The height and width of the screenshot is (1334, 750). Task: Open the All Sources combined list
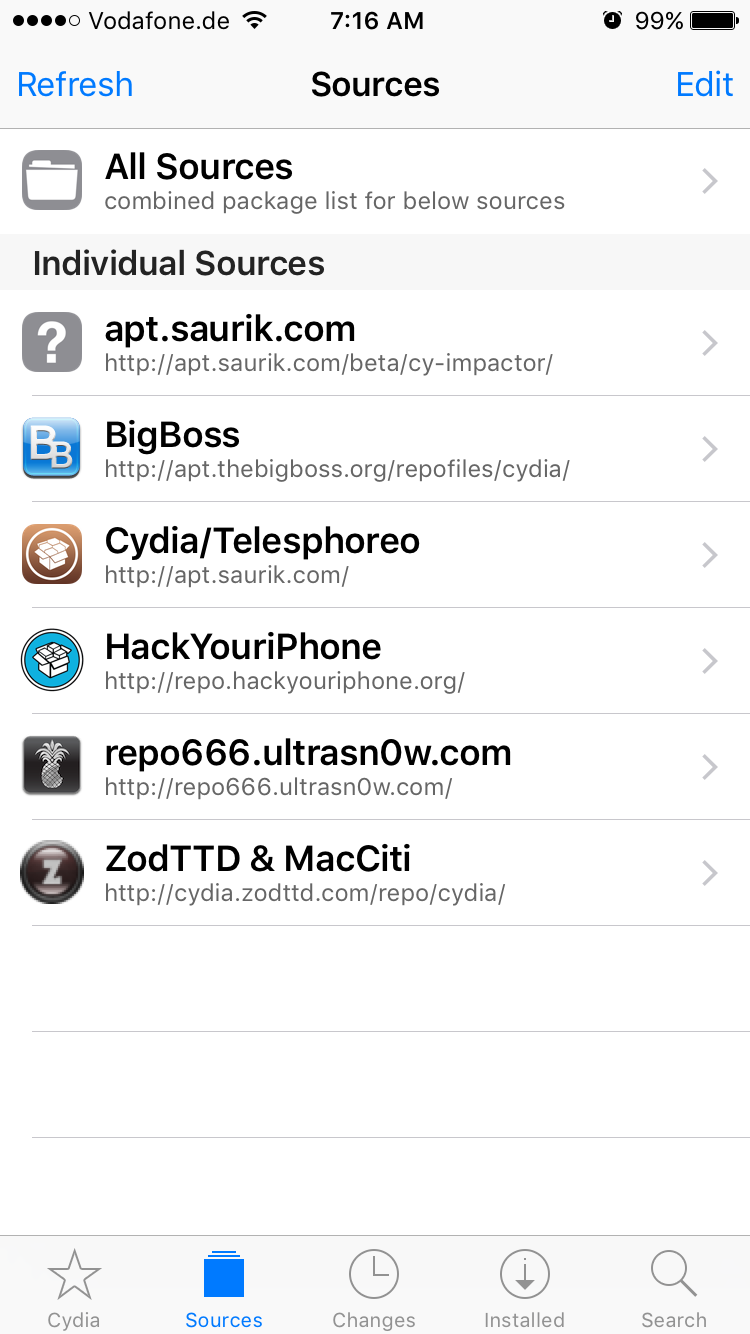[x=375, y=181]
